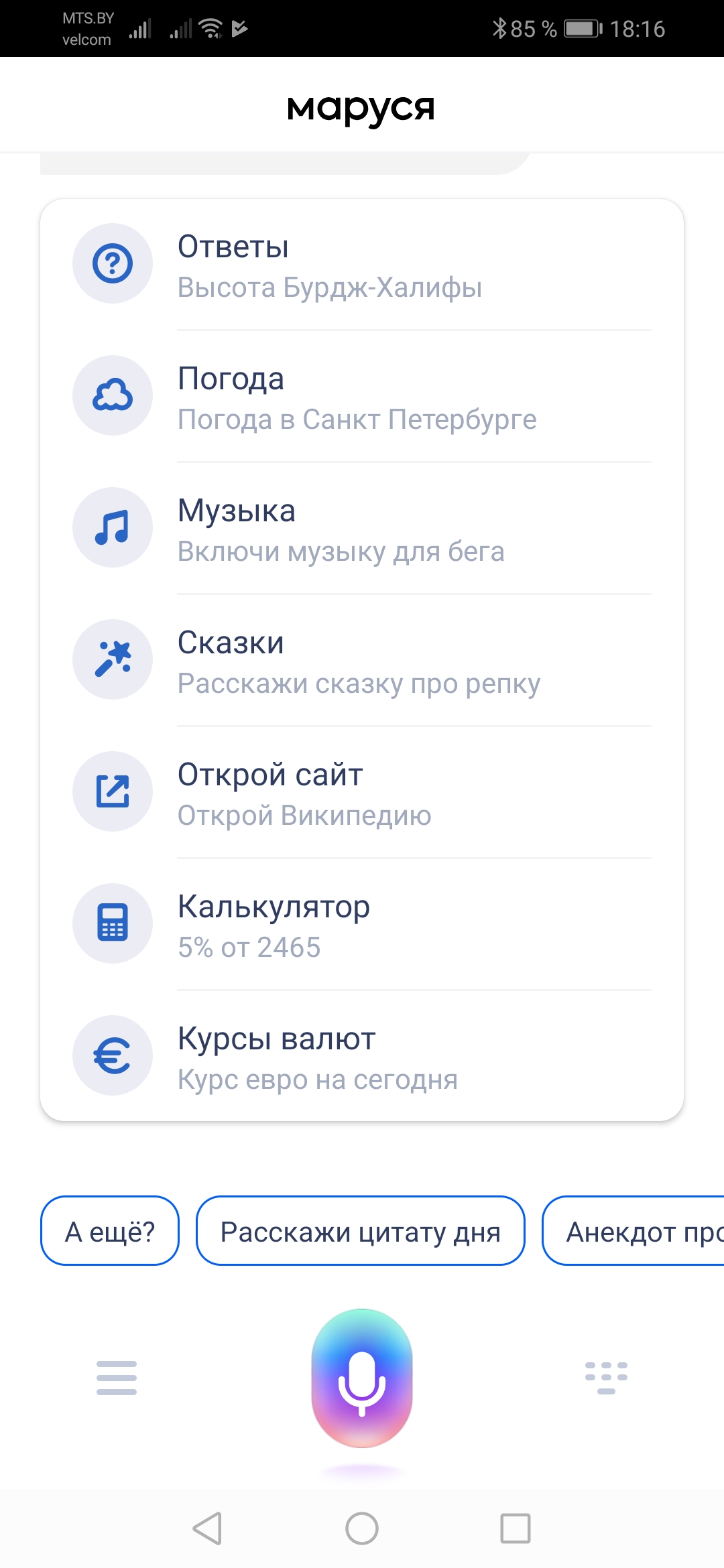Viewport: 724px width, 1568px height.
Task: Choose the Музыка row
Action: pyautogui.click(x=362, y=529)
